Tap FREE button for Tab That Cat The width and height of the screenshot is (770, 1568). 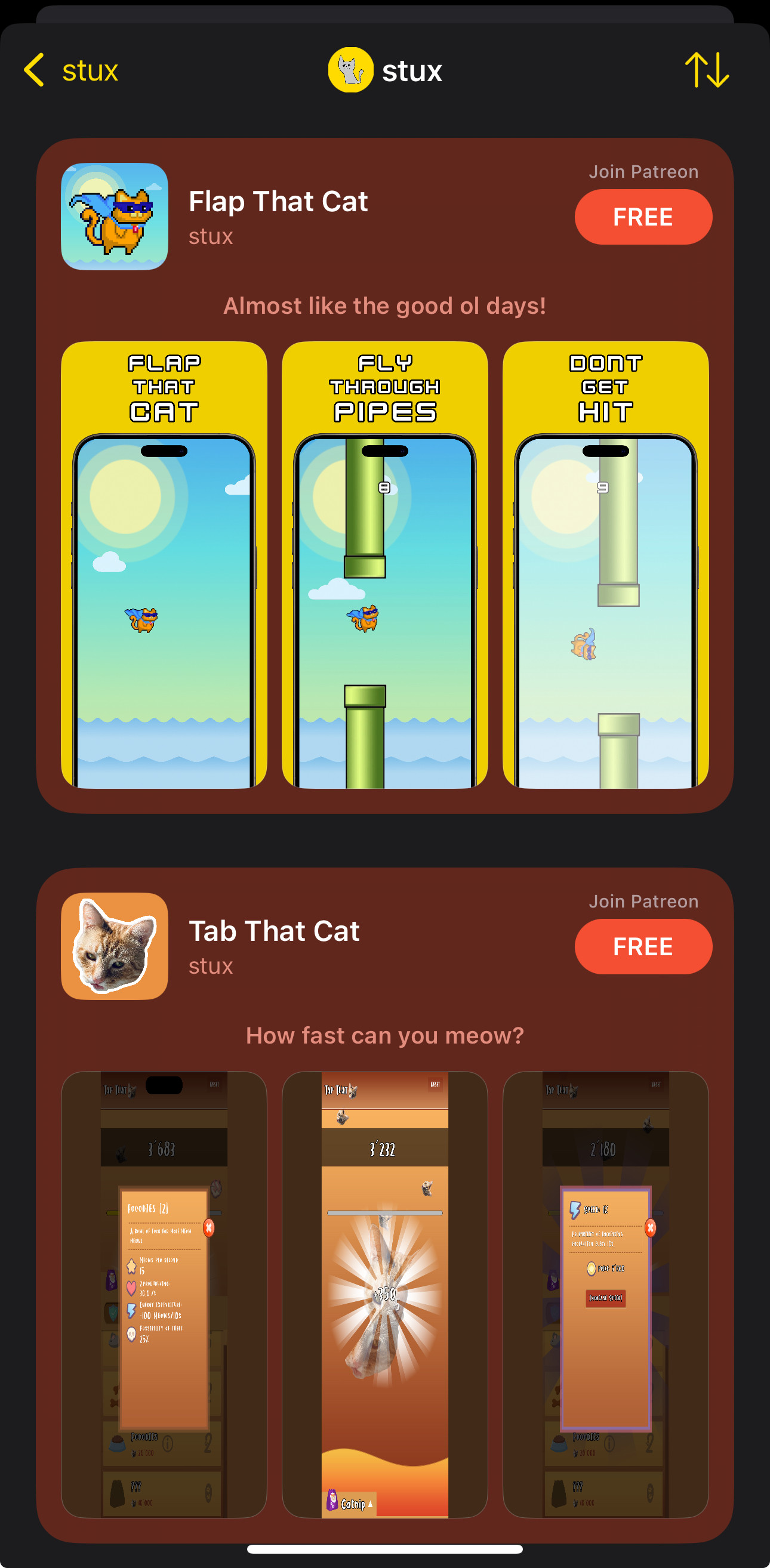[643, 946]
